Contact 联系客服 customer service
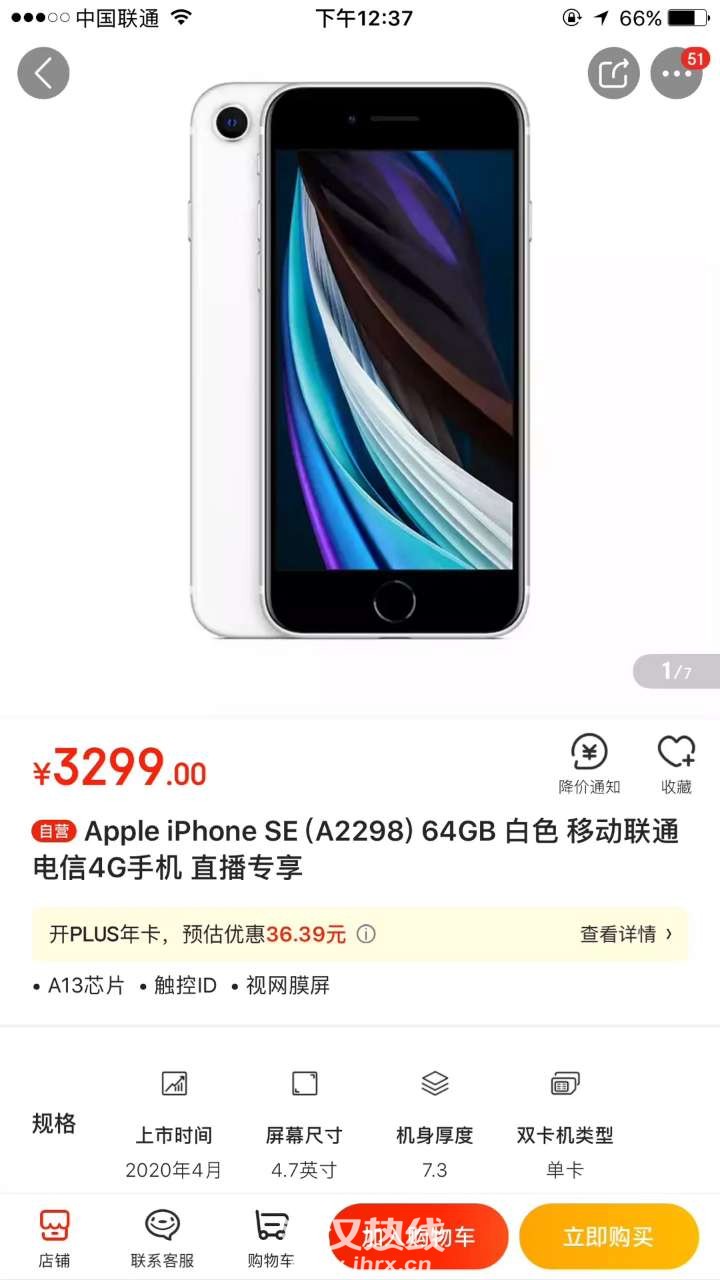 [x=162, y=1238]
